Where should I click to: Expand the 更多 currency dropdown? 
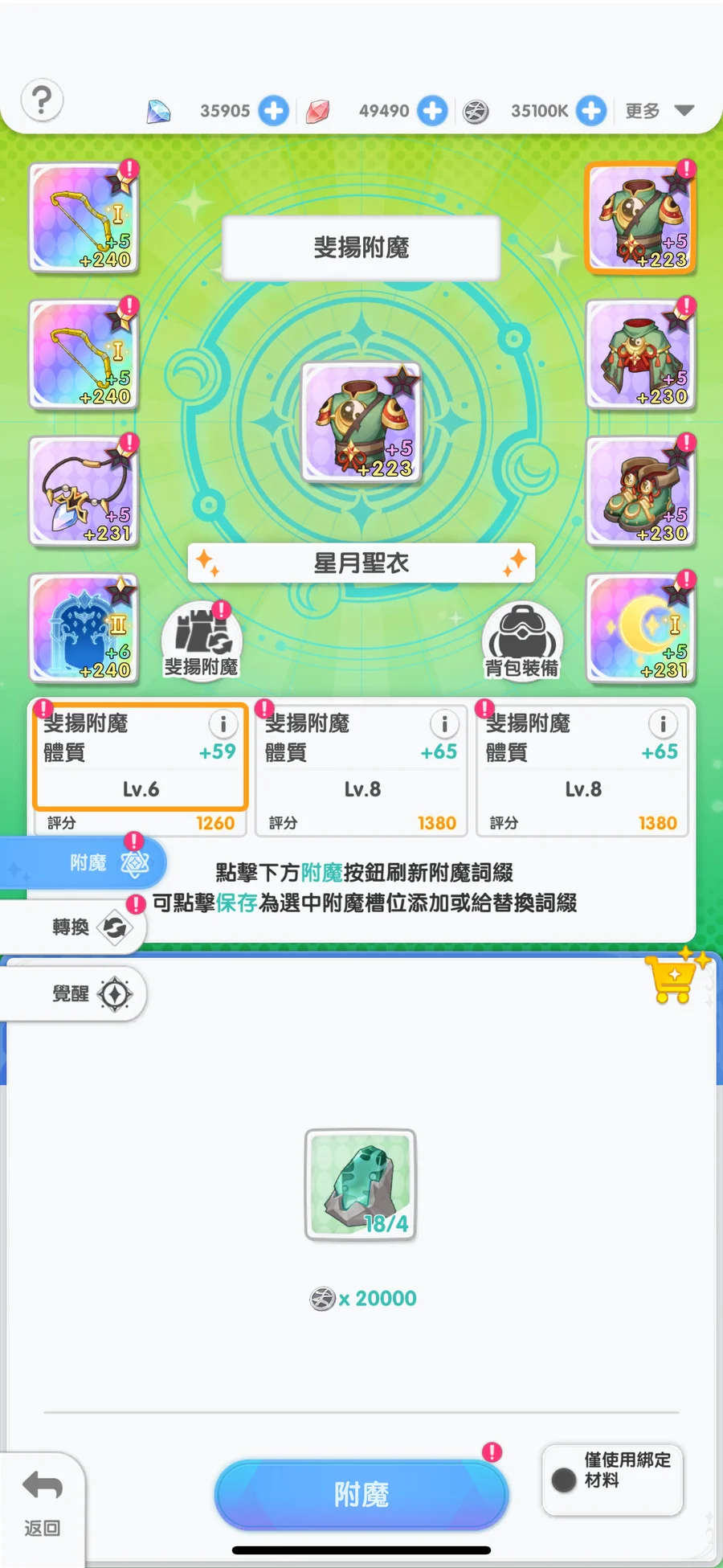659,111
